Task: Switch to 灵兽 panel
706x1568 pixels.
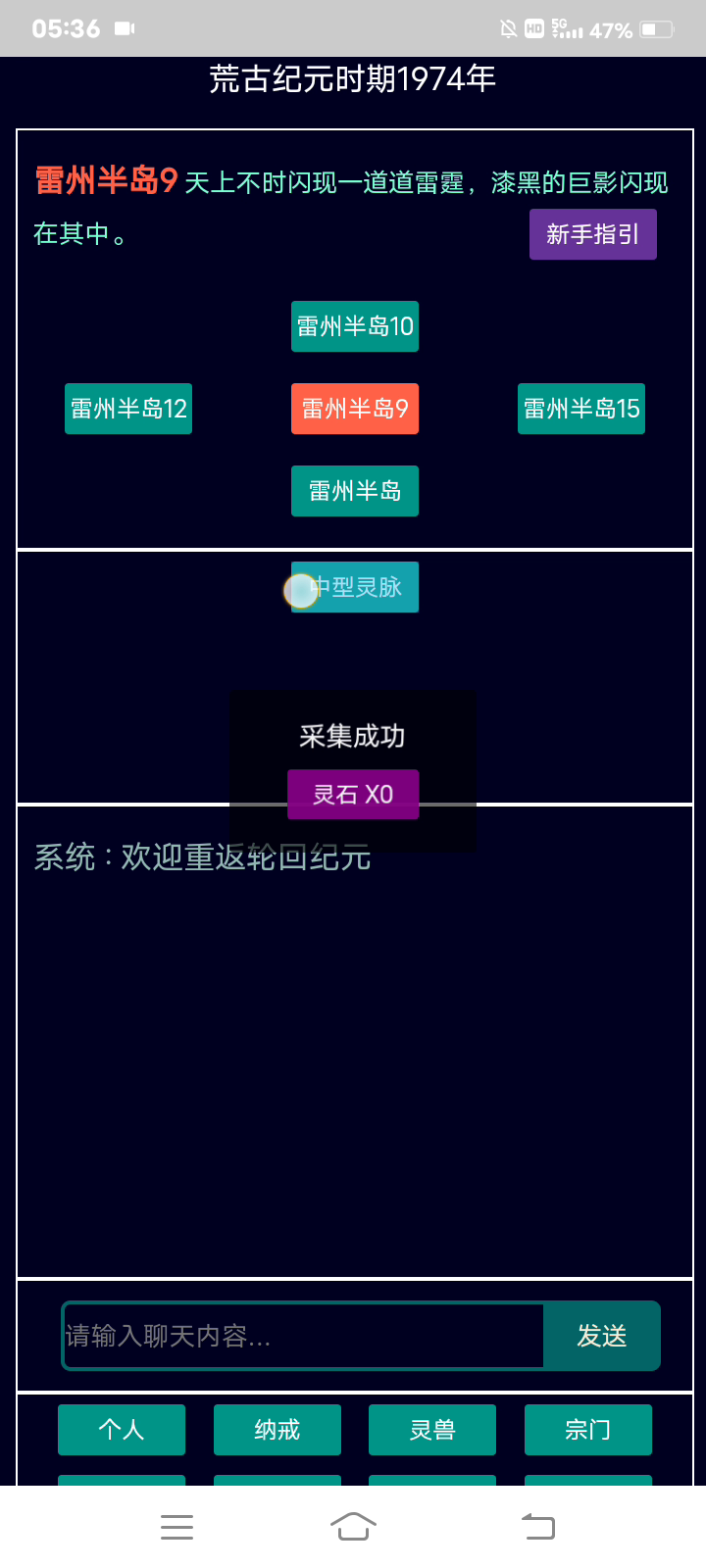Action: 432,1430
